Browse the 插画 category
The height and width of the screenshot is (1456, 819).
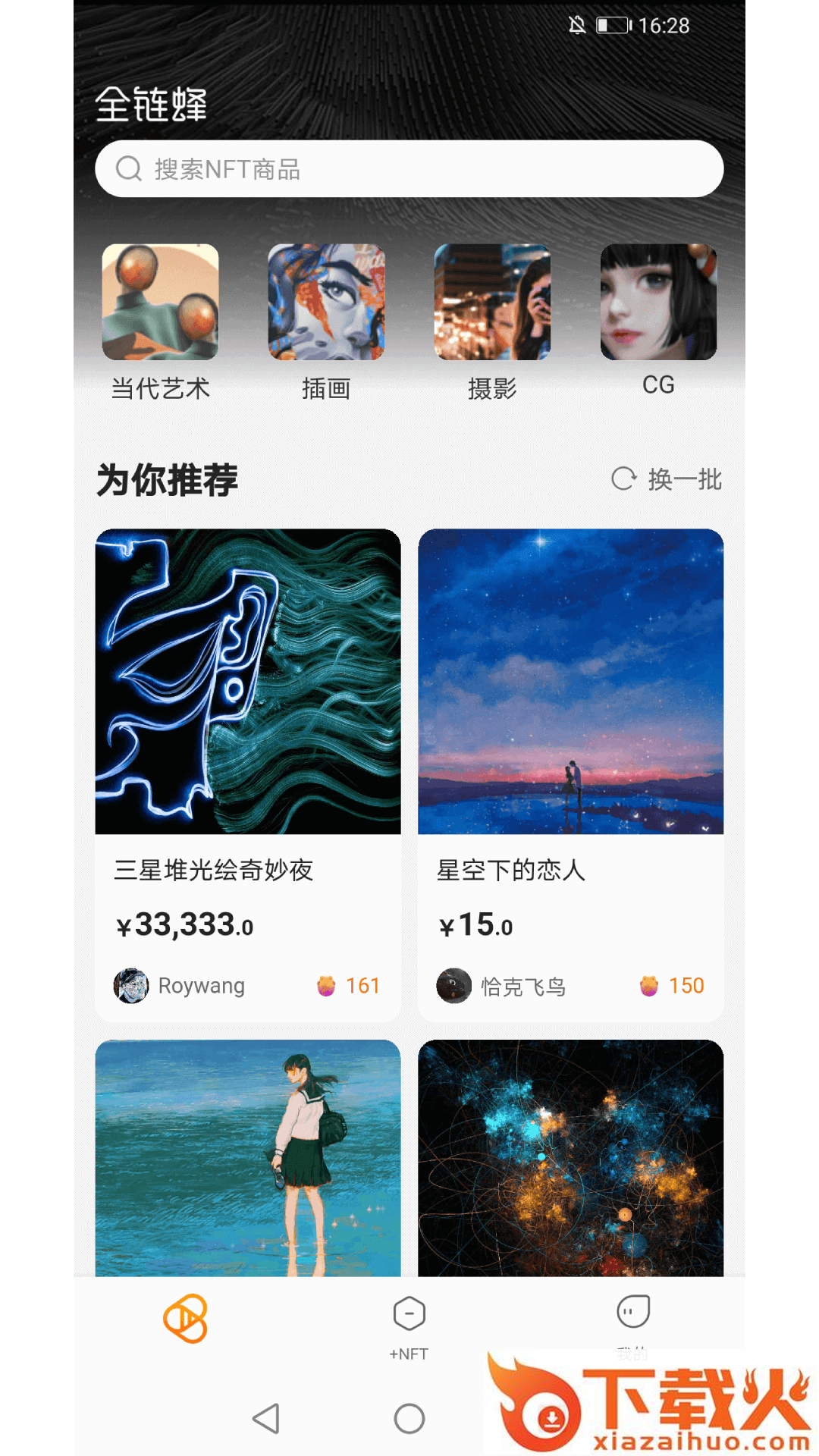point(326,302)
